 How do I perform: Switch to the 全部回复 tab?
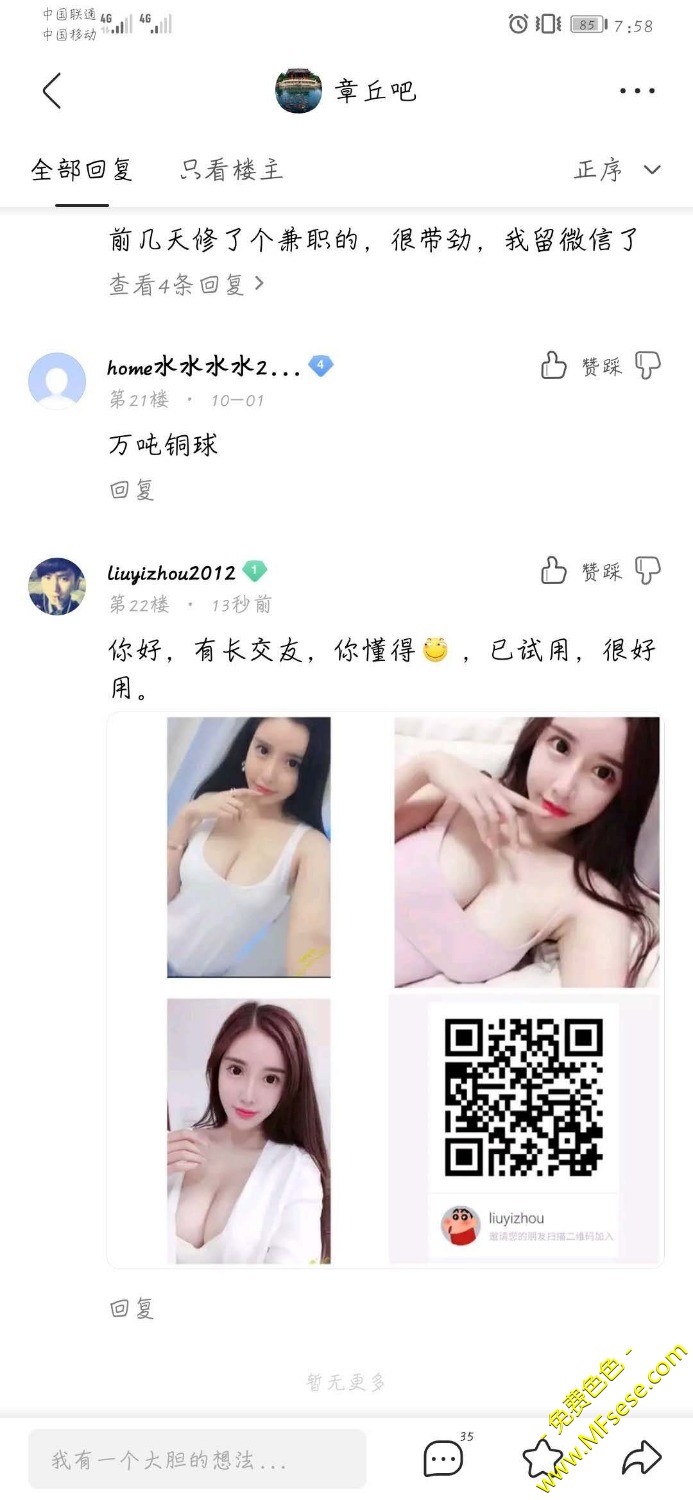tap(82, 170)
